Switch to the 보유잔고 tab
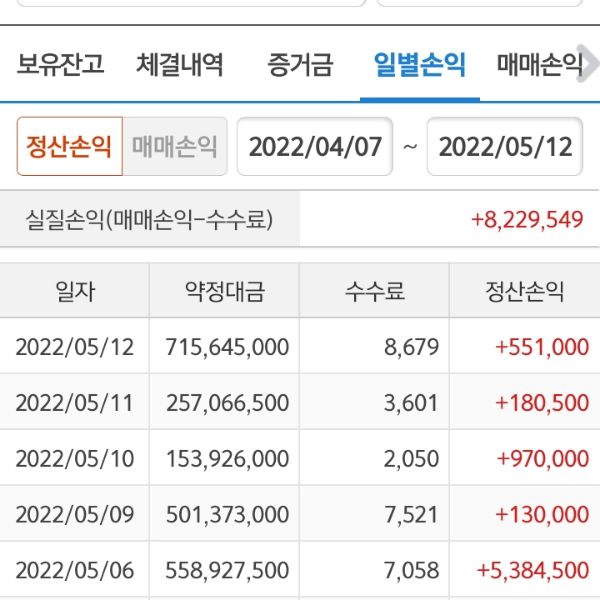This screenshot has width=600, height=600. [x=60, y=66]
